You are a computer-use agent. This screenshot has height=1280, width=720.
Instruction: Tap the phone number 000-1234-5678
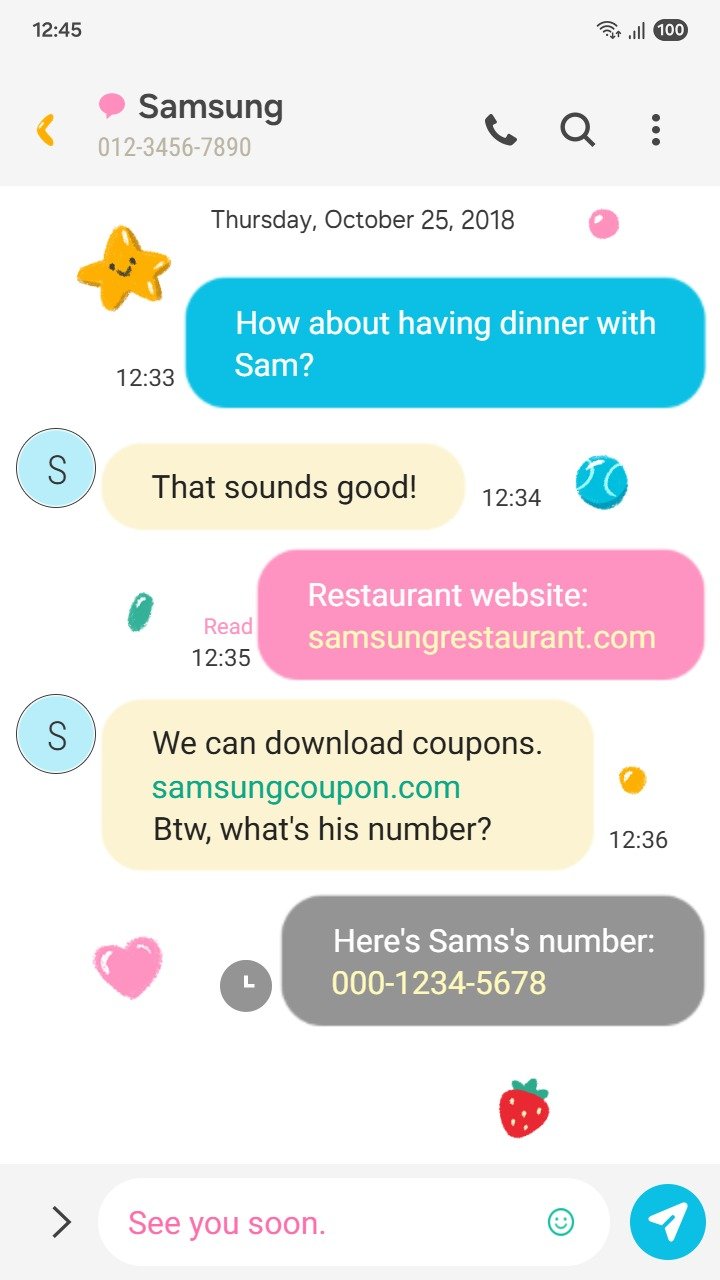point(439,983)
